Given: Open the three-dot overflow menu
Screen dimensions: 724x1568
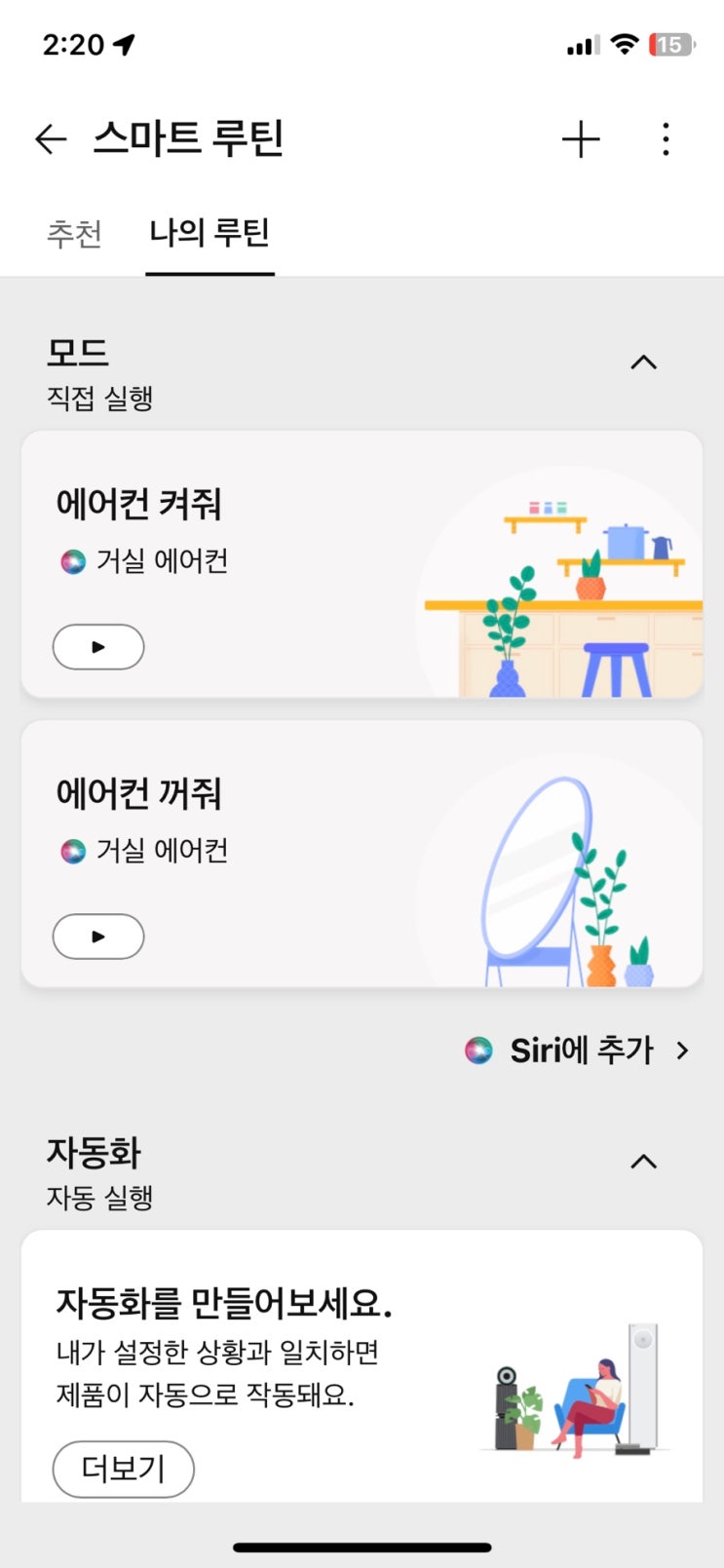Looking at the screenshot, I should (666, 139).
